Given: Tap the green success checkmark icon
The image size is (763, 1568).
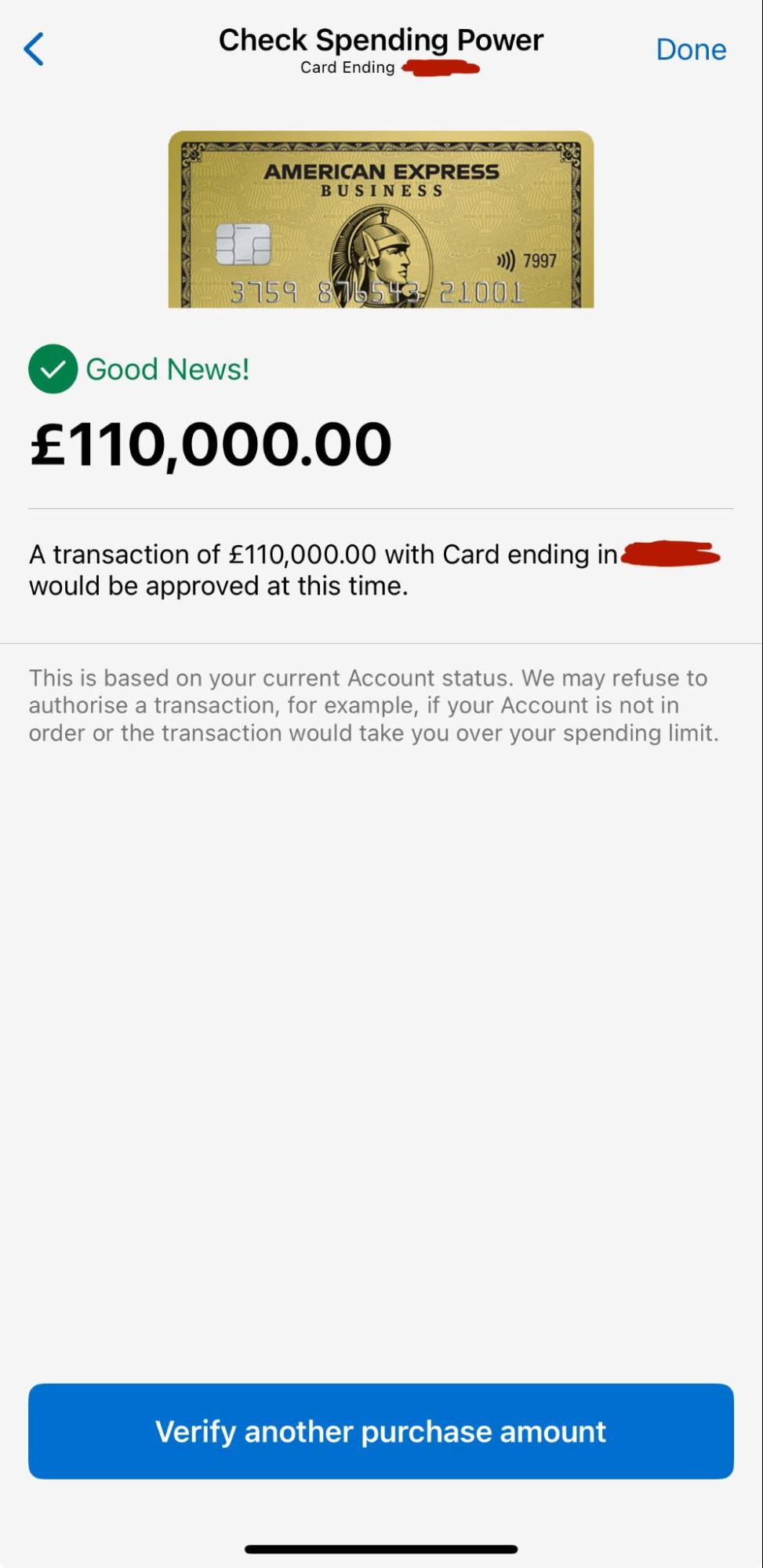Looking at the screenshot, I should point(52,369).
